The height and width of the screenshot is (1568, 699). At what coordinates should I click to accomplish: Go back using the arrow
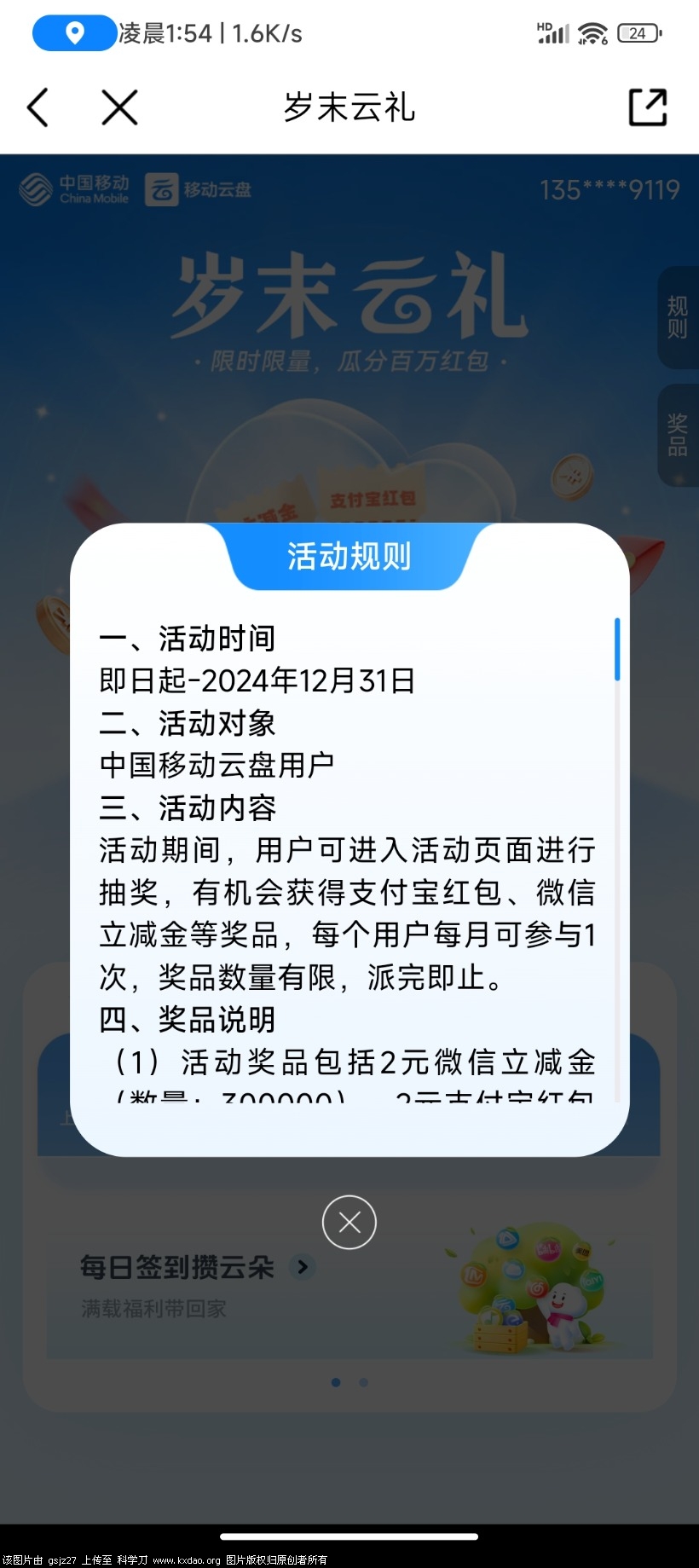(x=38, y=107)
